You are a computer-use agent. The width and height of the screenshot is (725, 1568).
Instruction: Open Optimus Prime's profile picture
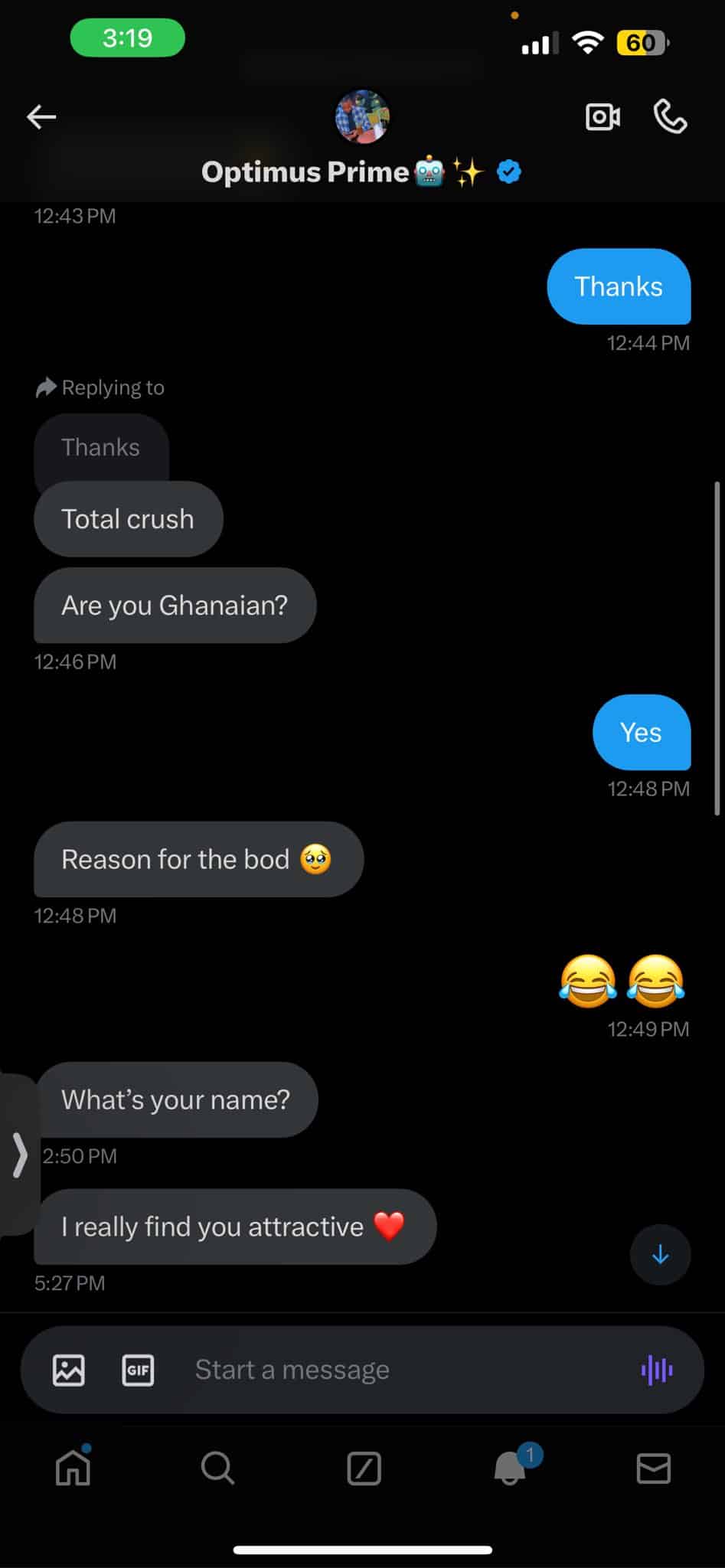click(x=362, y=116)
